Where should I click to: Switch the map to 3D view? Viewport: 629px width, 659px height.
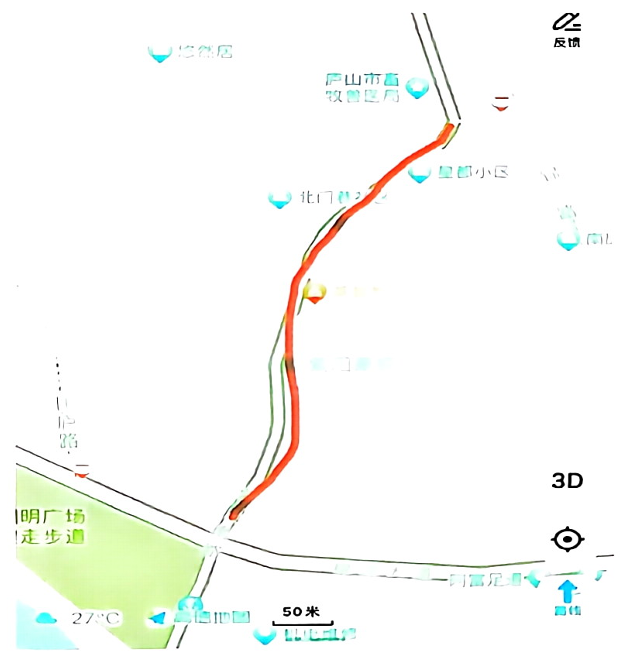[567, 481]
